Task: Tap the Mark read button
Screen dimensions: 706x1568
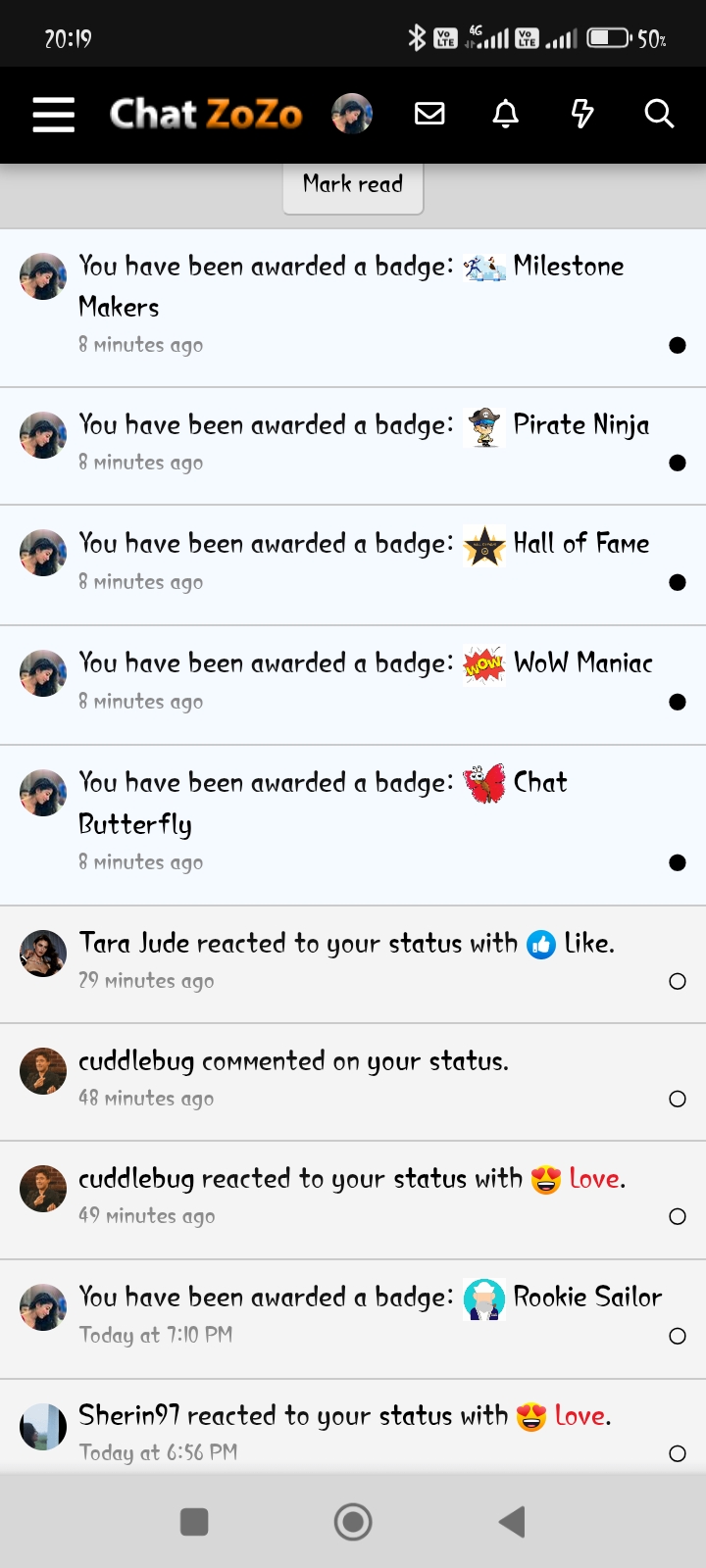Action: point(353,184)
